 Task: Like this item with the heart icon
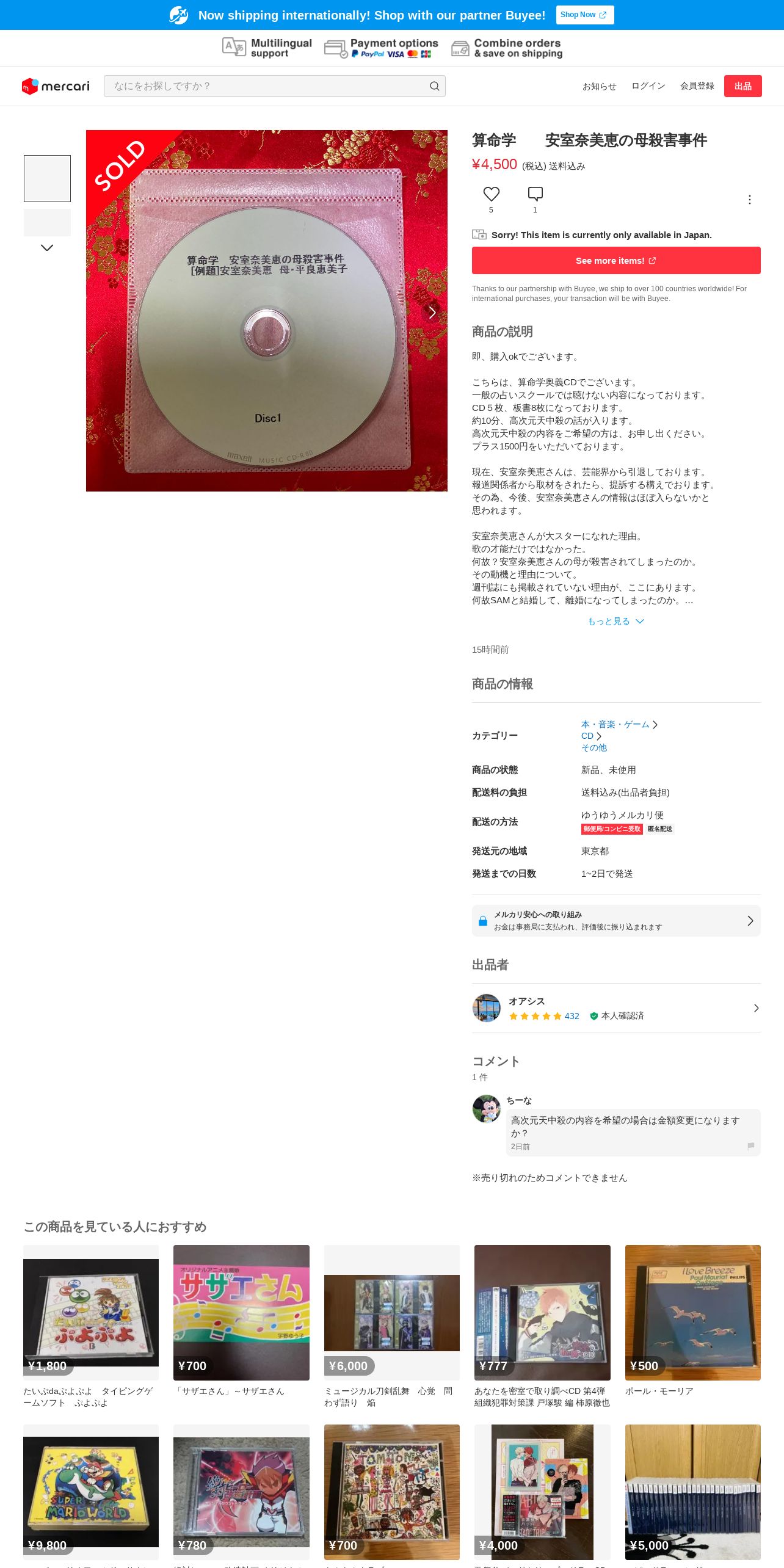point(491,194)
